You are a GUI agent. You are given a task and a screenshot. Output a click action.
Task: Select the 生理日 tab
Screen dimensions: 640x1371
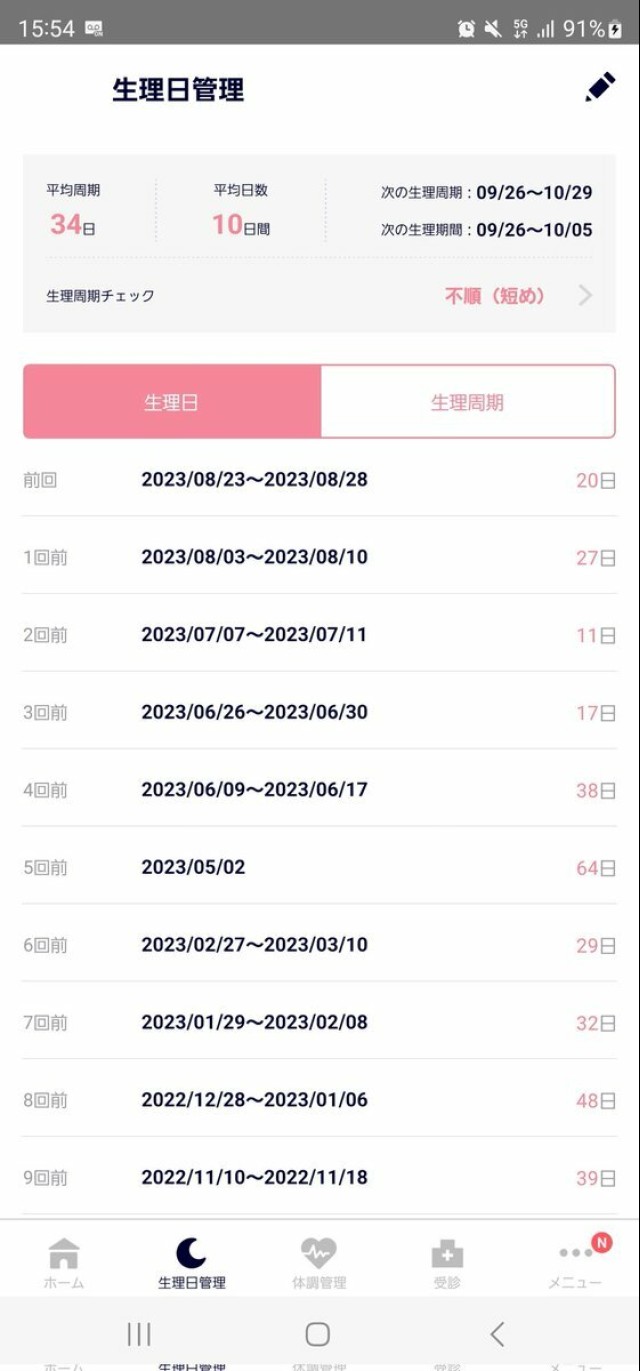click(172, 402)
